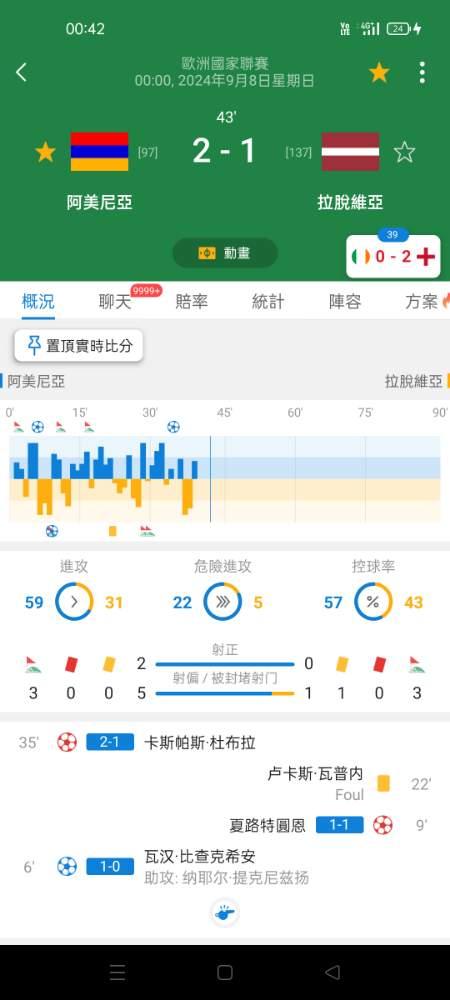Open the 2-1 goal by 卡斯帕斯·杜布拉

pos(225,742)
